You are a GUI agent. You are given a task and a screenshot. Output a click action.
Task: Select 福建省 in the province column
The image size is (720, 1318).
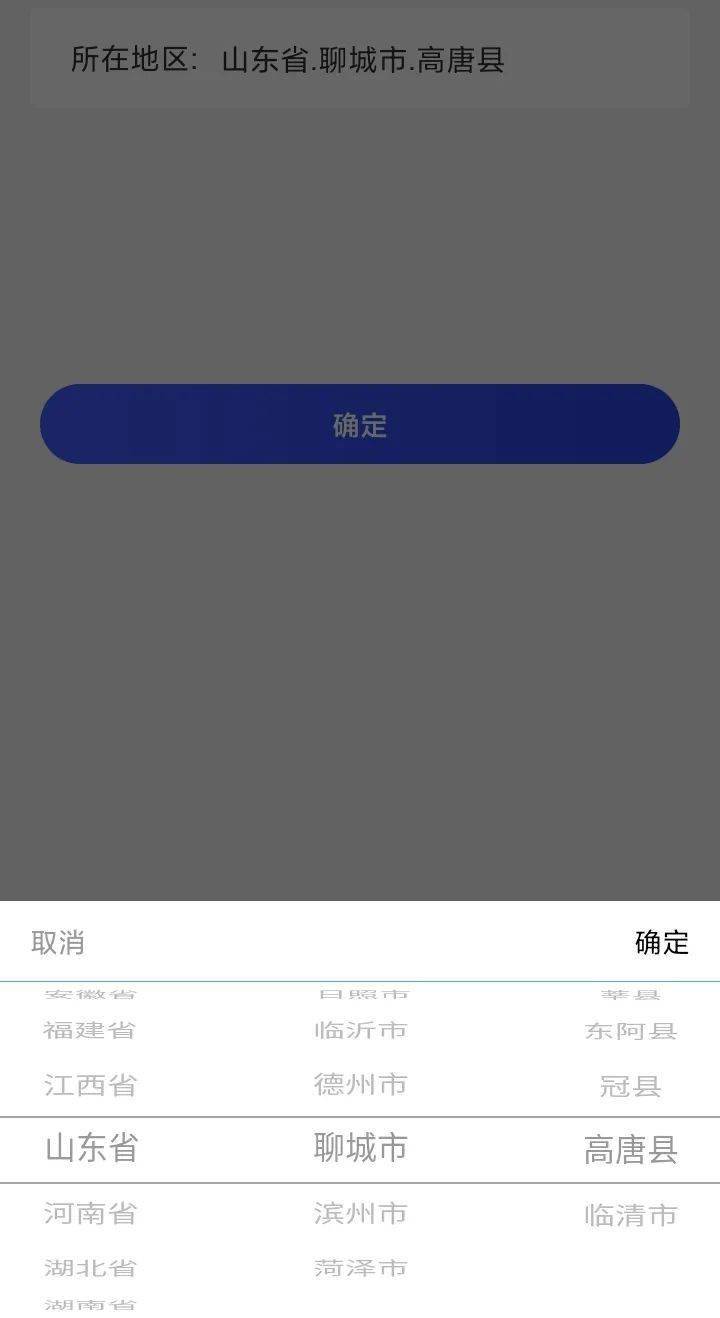point(90,1030)
